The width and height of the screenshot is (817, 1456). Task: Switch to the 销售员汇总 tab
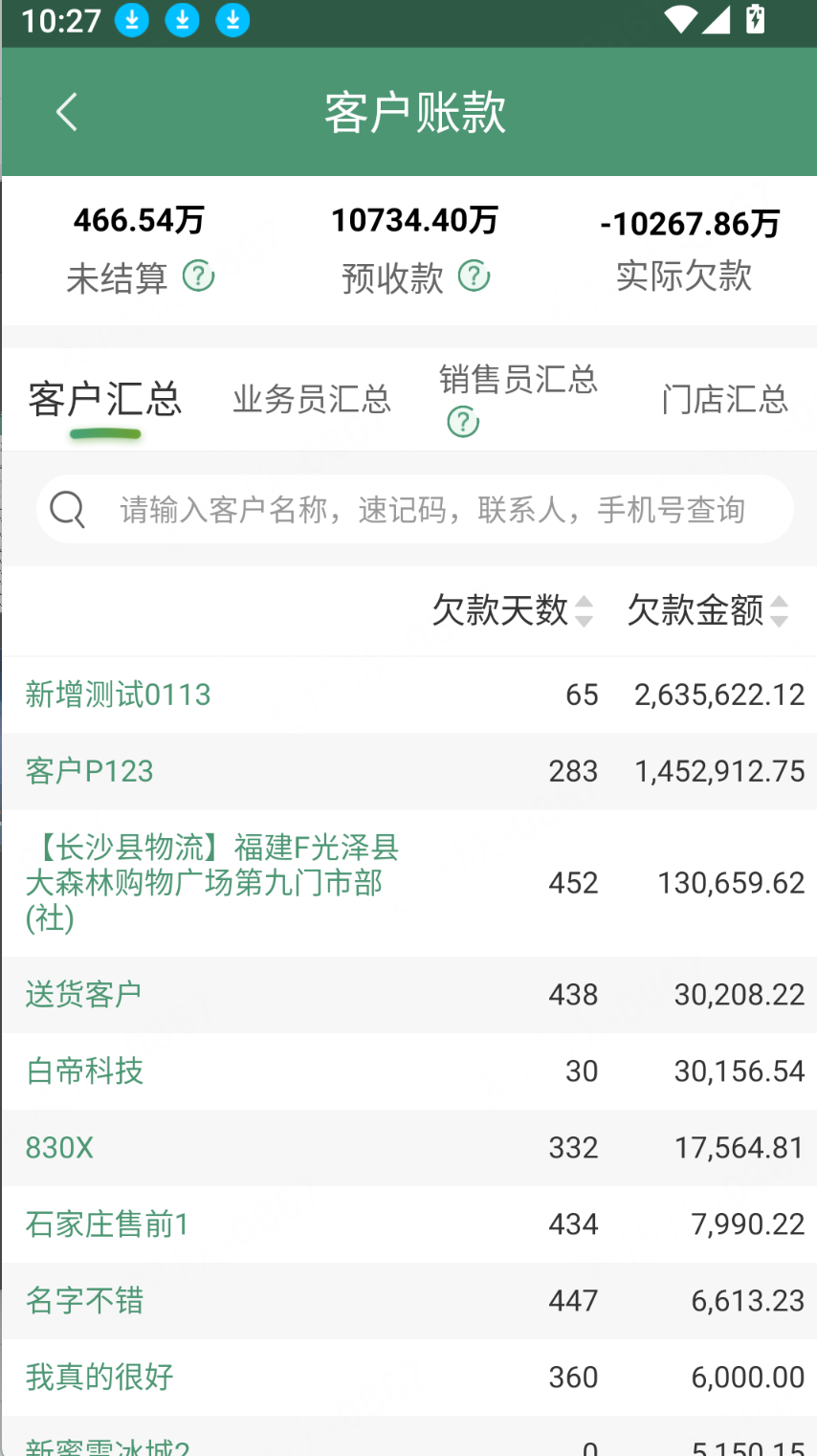click(x=518, y=381)
